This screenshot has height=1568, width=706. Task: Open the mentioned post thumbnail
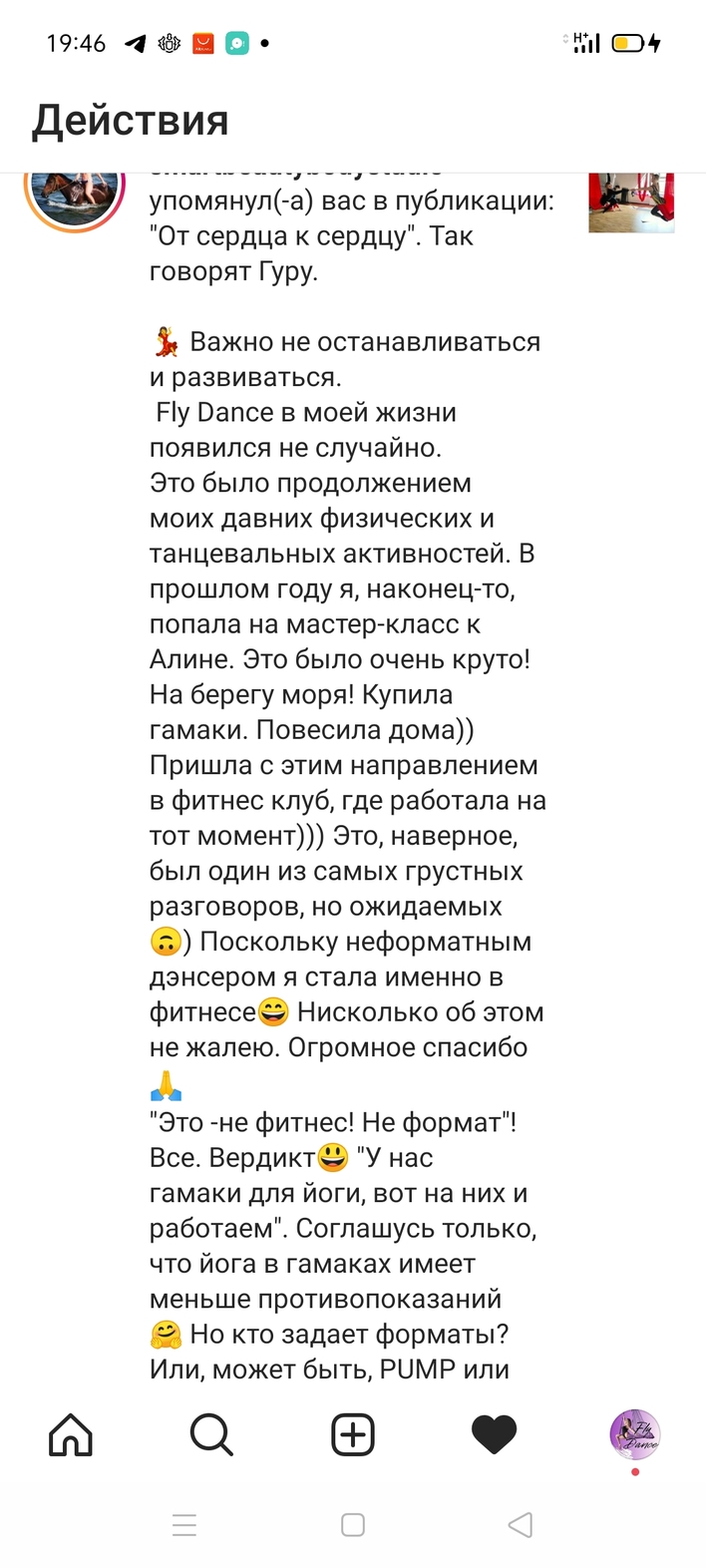[x=631, y=201]
